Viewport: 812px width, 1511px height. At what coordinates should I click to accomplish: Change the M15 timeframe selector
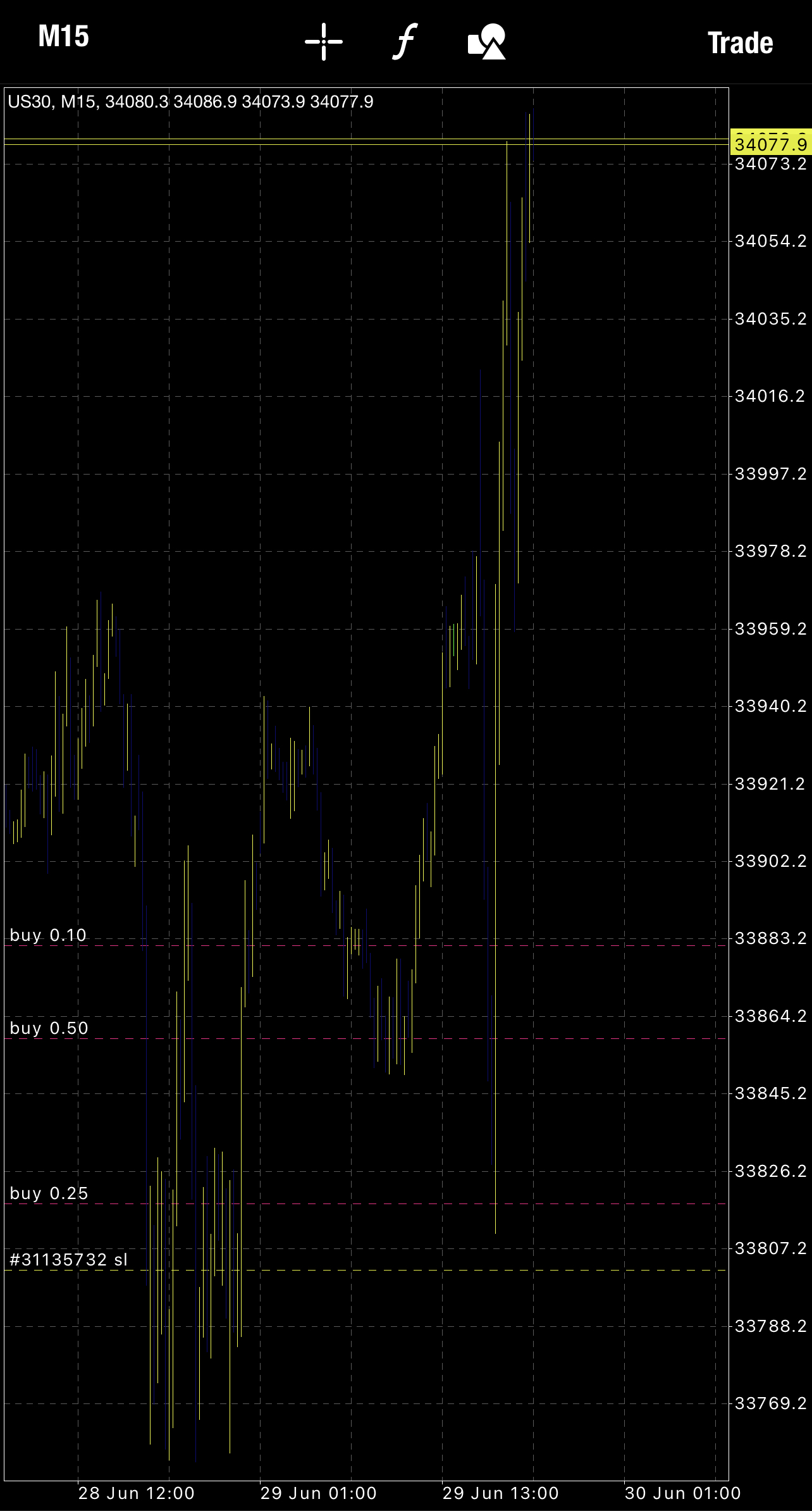[63, 37]
